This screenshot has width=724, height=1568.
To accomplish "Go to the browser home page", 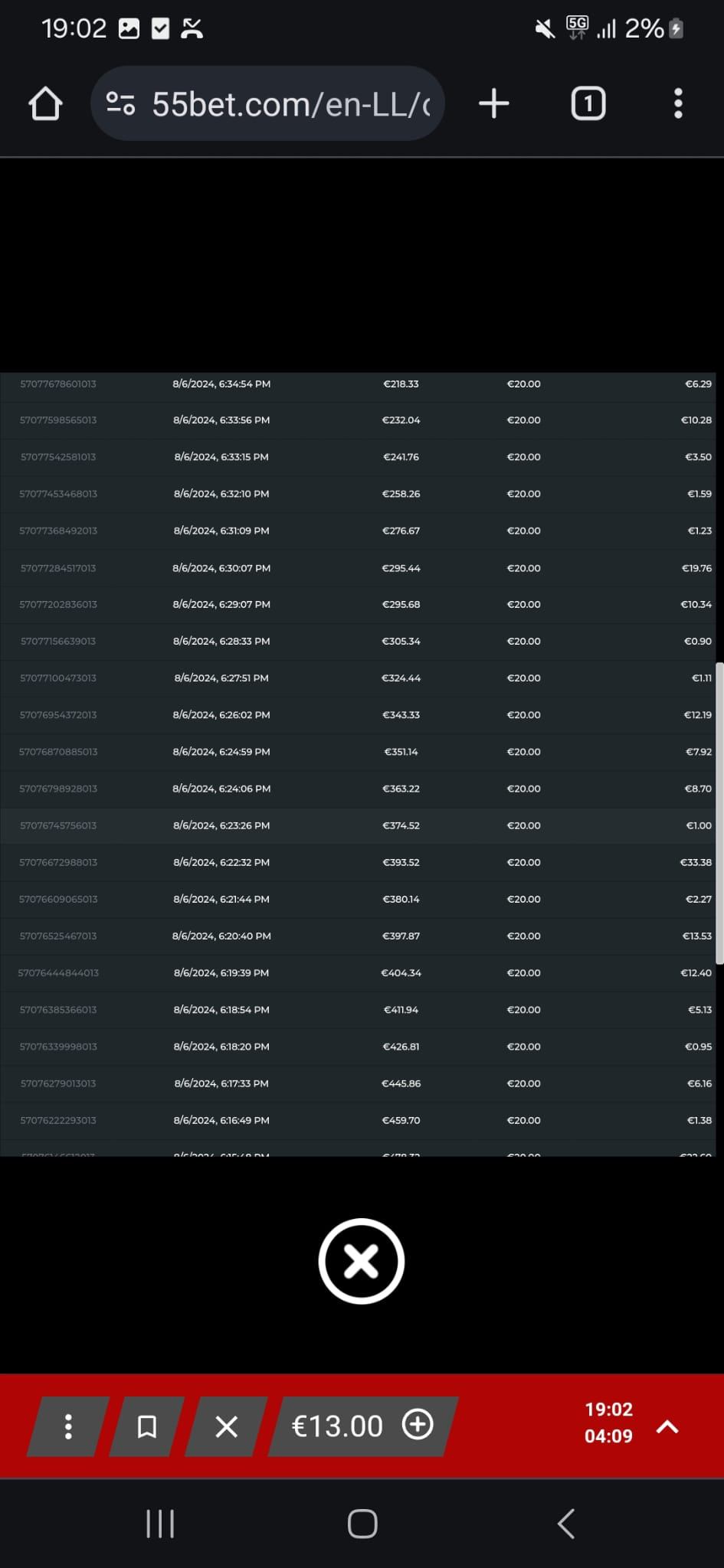I will click(45, 104).
